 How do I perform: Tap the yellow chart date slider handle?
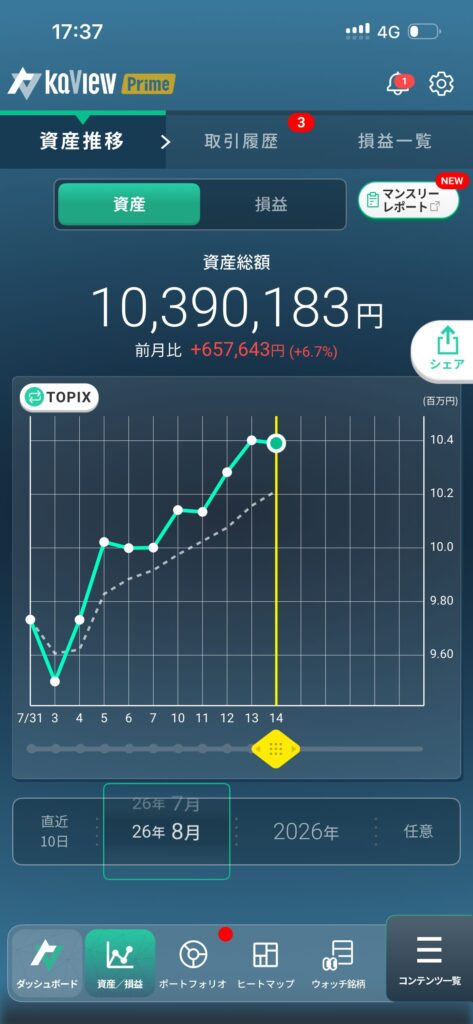276,749
